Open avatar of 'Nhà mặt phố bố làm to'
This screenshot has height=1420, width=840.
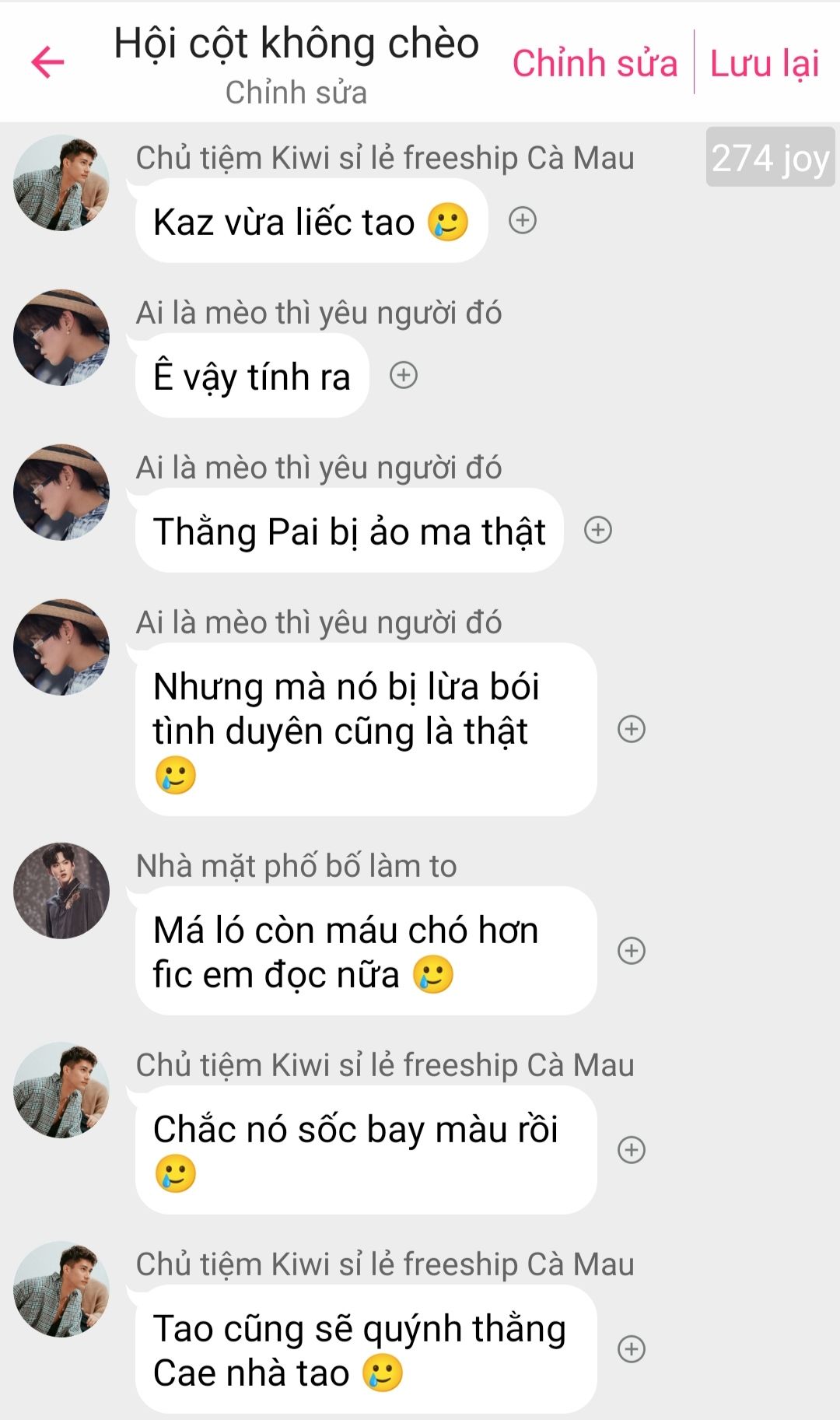pyautogui.click(x=61, y=891)
